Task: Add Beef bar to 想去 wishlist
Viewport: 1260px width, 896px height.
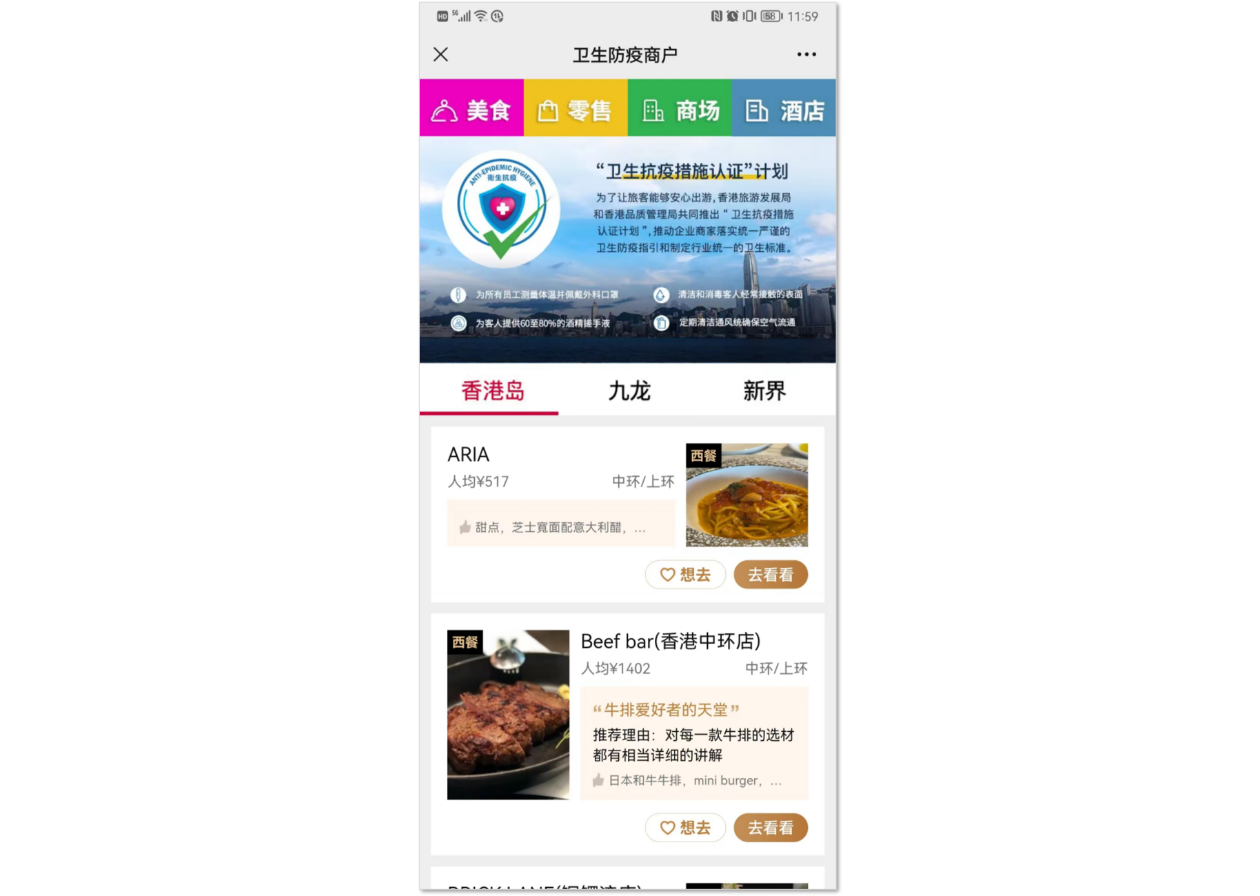Action: pos(685,828)
